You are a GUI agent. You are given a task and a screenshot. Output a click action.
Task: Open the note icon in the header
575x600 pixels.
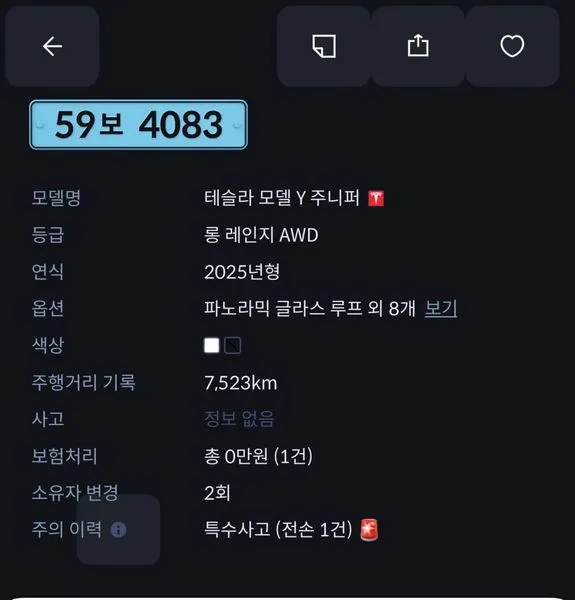point(324,46)
